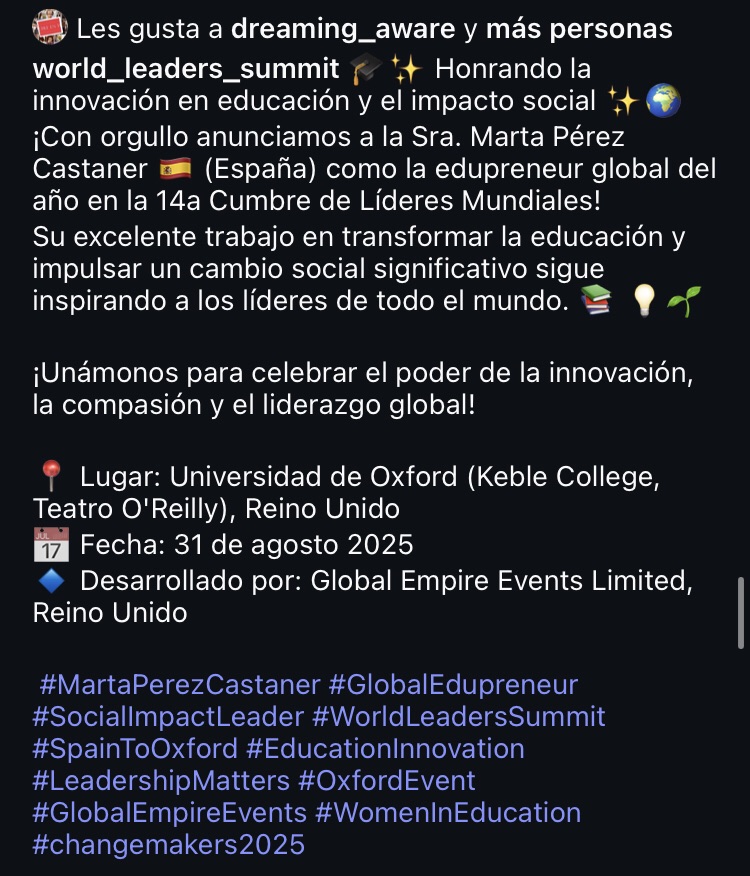This screenshot has width=750, height=876.
Task: Open the #MartaPerezCastaner hashtag
Action: (x=180, y=686)
